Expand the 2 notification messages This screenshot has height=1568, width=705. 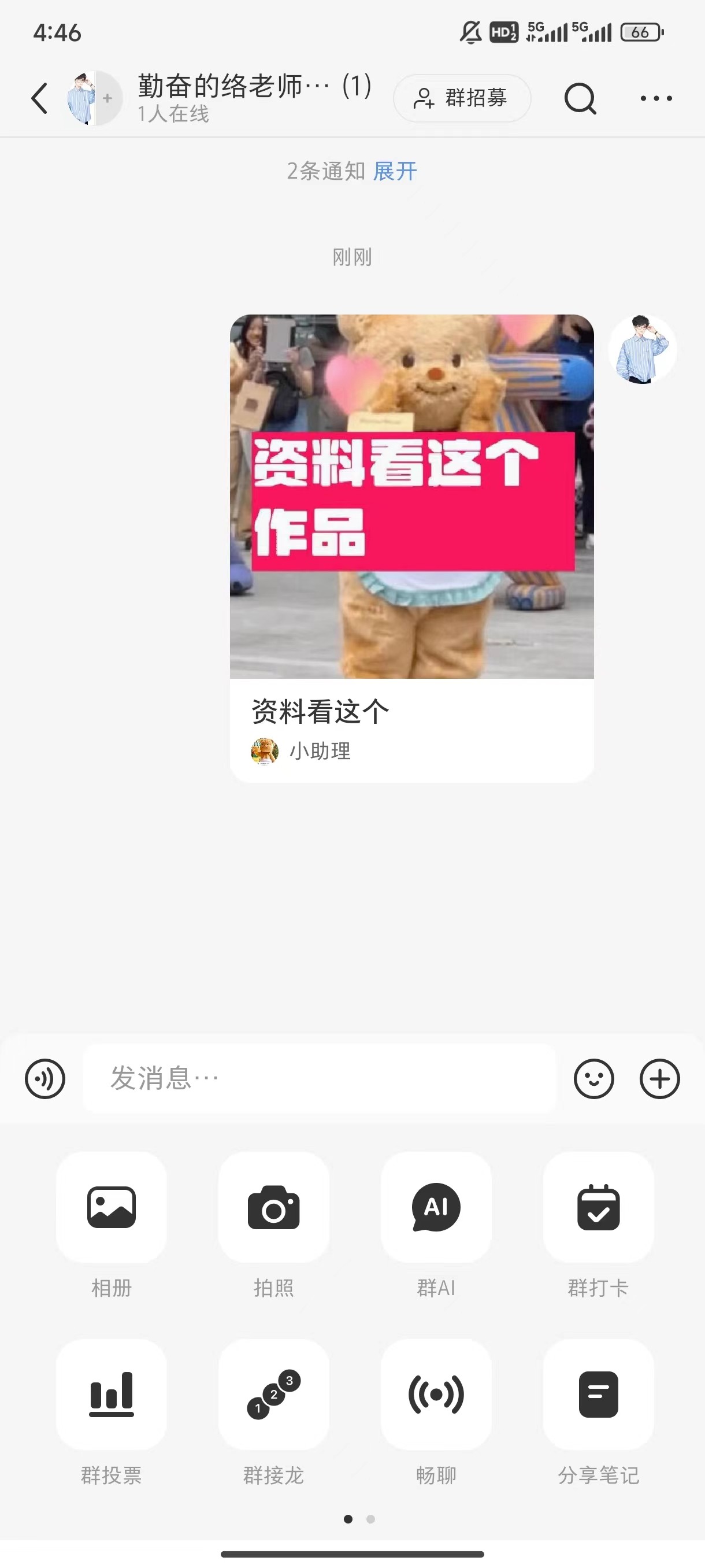coord(394,171)
